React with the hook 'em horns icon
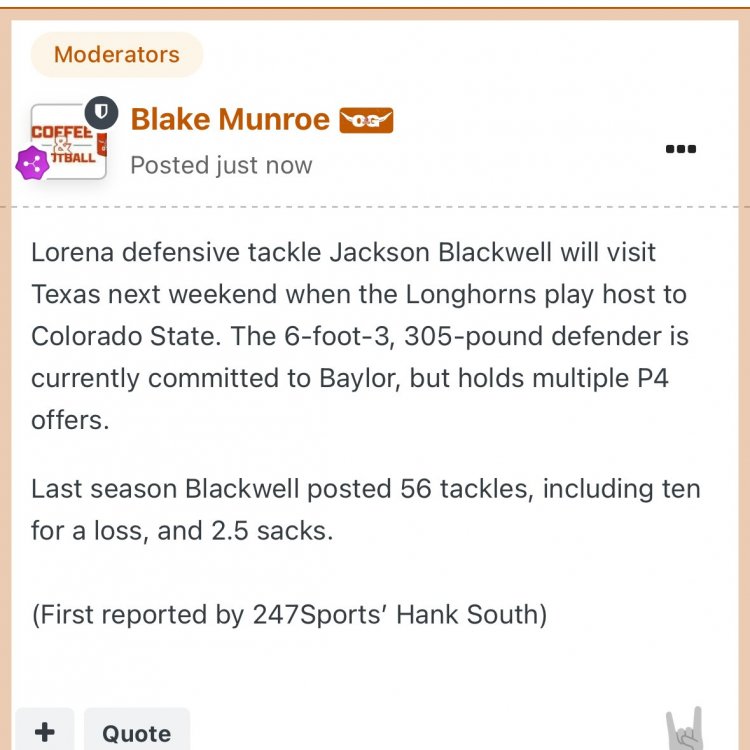This screenshot has width=750, height=750. [686, 730]
